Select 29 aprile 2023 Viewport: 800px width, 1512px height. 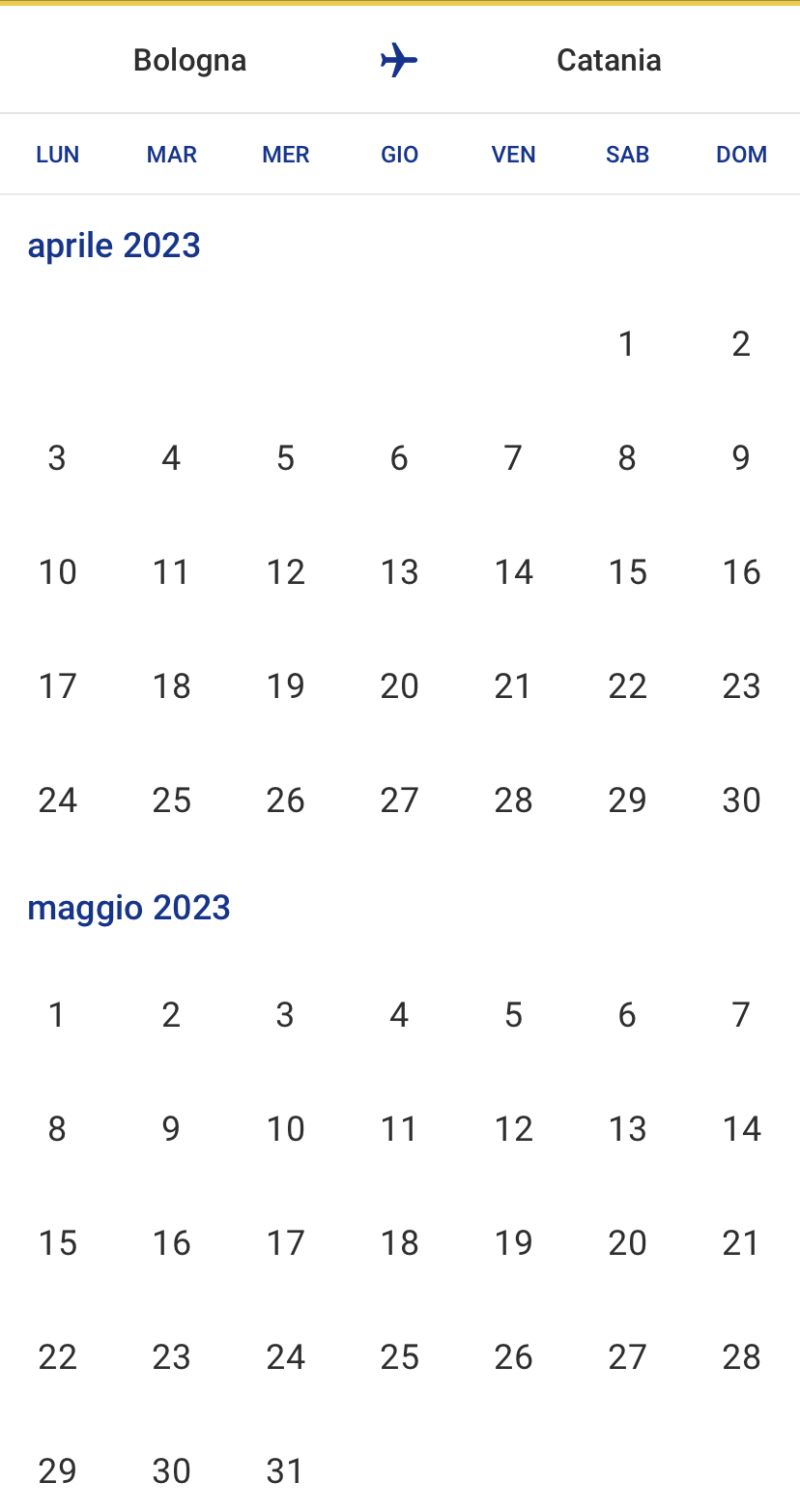coord(627,800)
